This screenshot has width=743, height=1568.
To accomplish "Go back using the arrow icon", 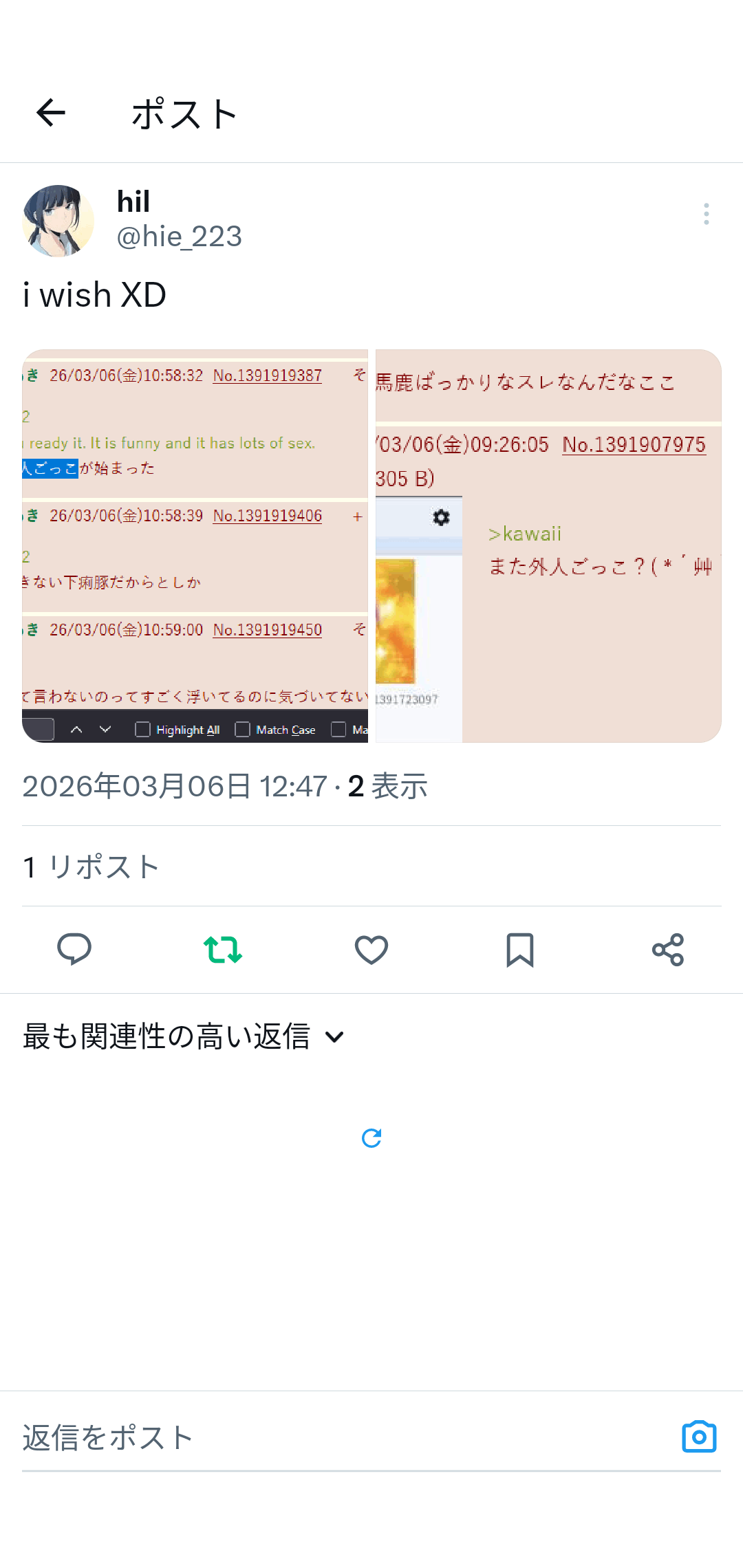I will [51, 113].
